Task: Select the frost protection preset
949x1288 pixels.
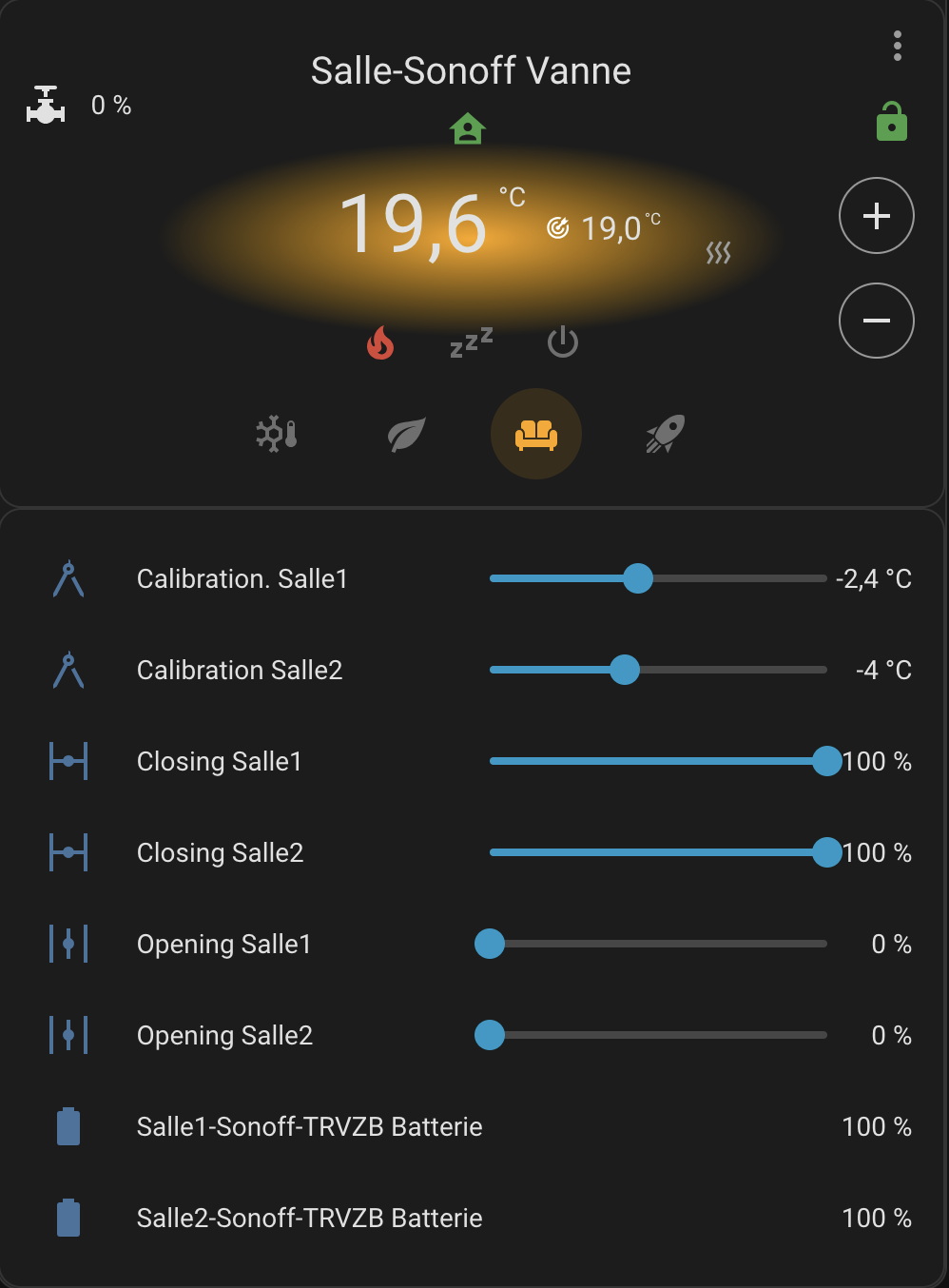Action: click(277, 435)
